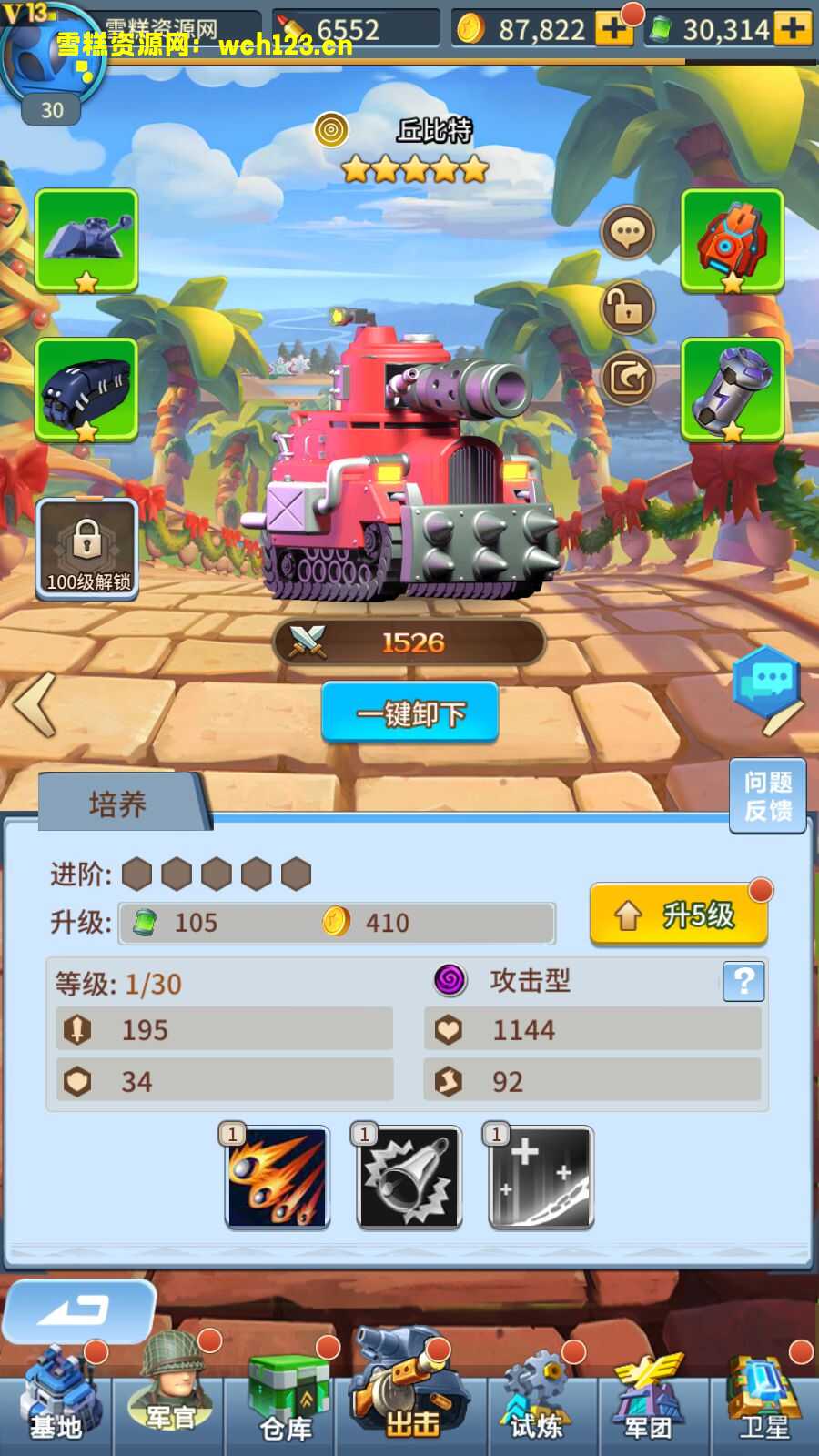819x1456 pixels.
Task: Open the engine cylinder equipment slot
Action: [733, 389]
